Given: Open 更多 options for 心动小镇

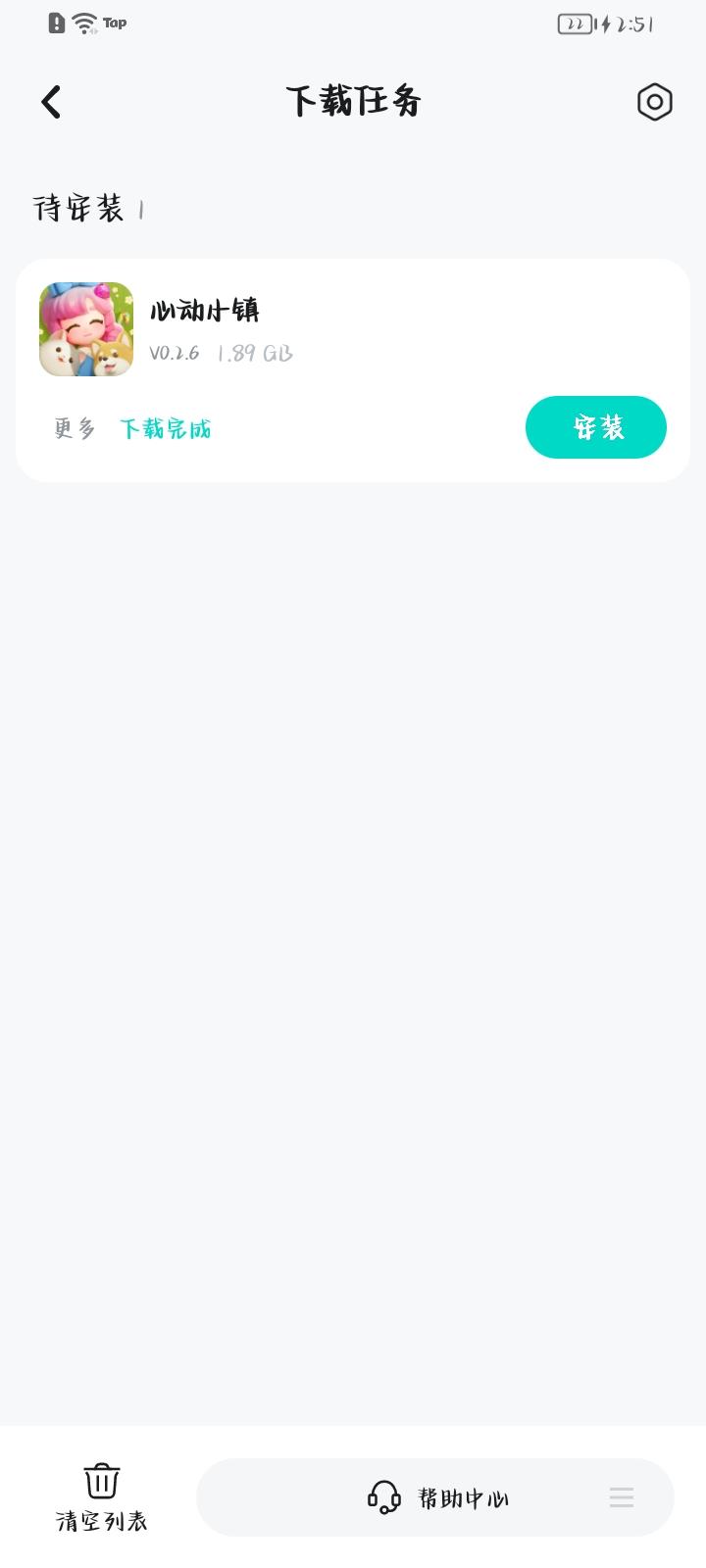Looking at the screenshot, I should (75, 428).
